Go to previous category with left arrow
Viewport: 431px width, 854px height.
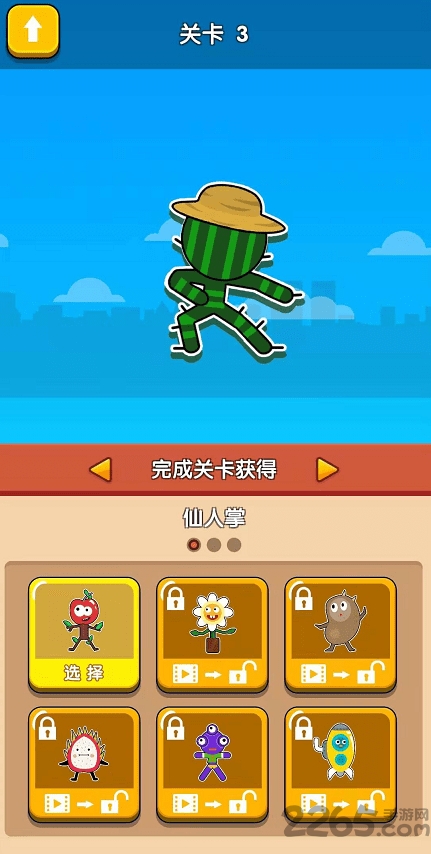(x=100, y=469)
